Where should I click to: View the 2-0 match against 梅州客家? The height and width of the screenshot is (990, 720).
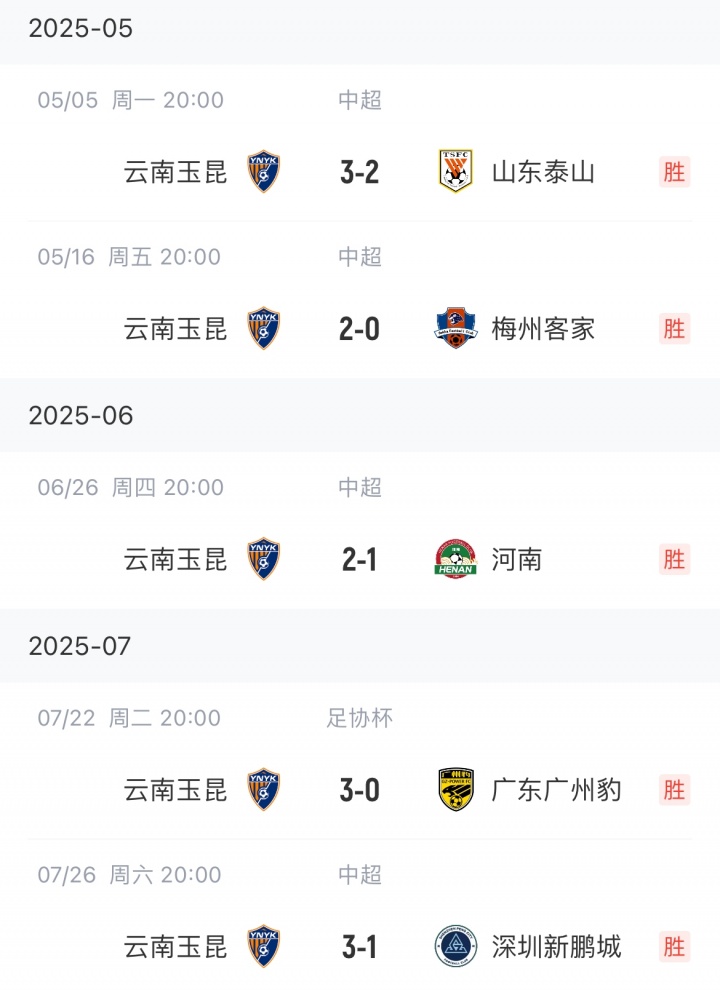(360, 328)
